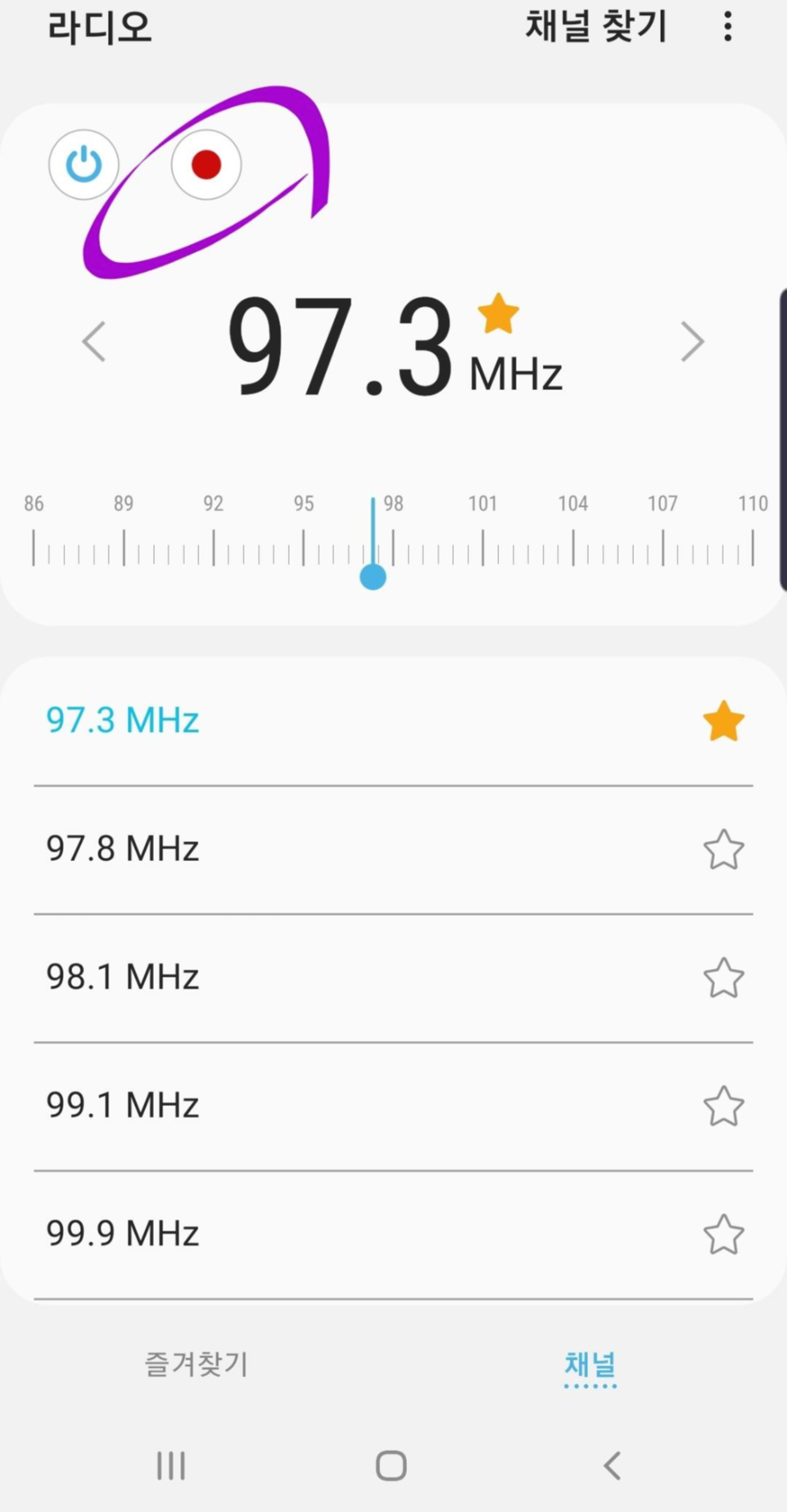Favorite the 98.1 MHz channel star
Screen dimensions: 787x1512
pos(724,978)
